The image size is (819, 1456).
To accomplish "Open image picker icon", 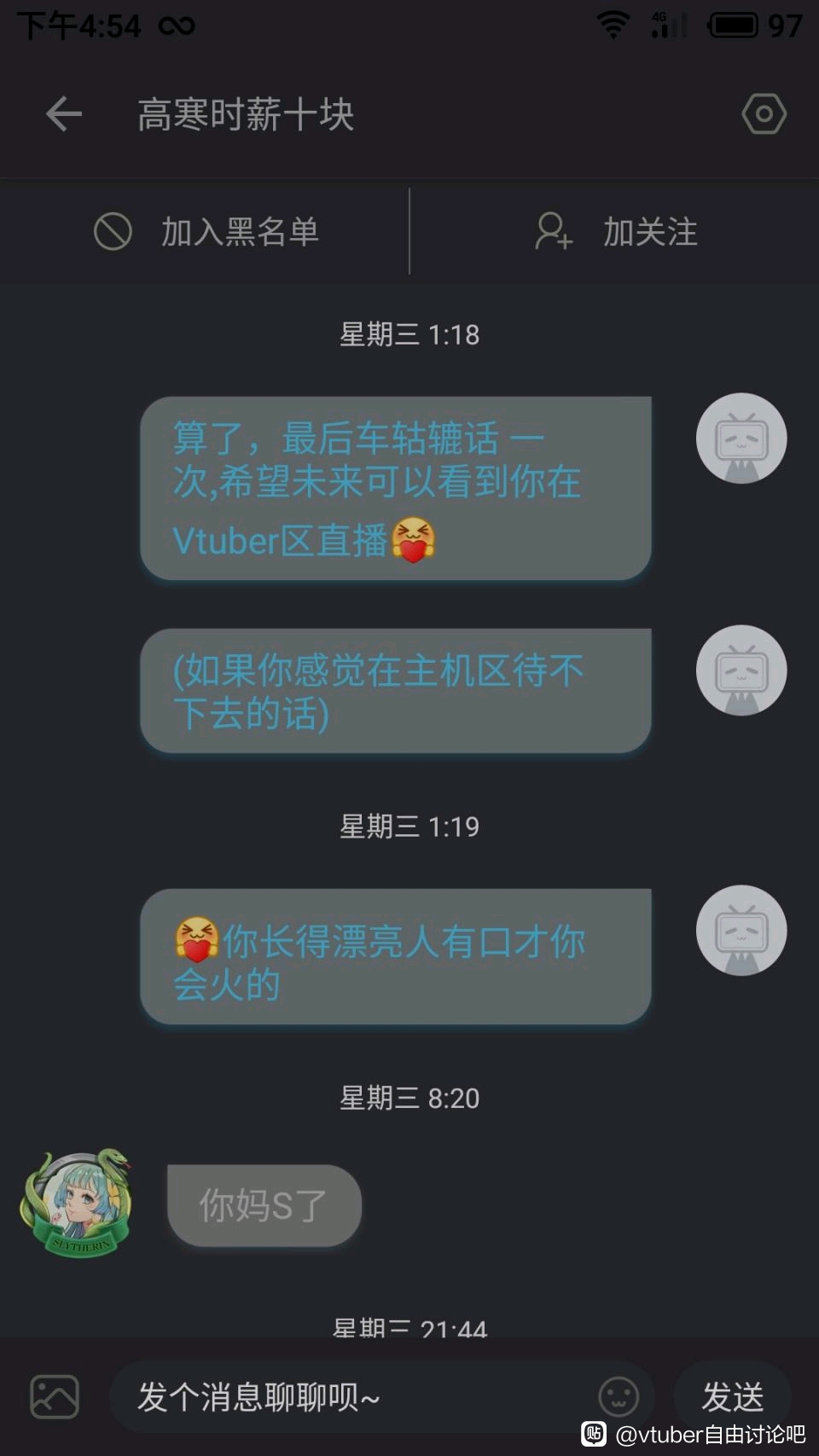I will pyautogui.click(x=55, y=1396).
